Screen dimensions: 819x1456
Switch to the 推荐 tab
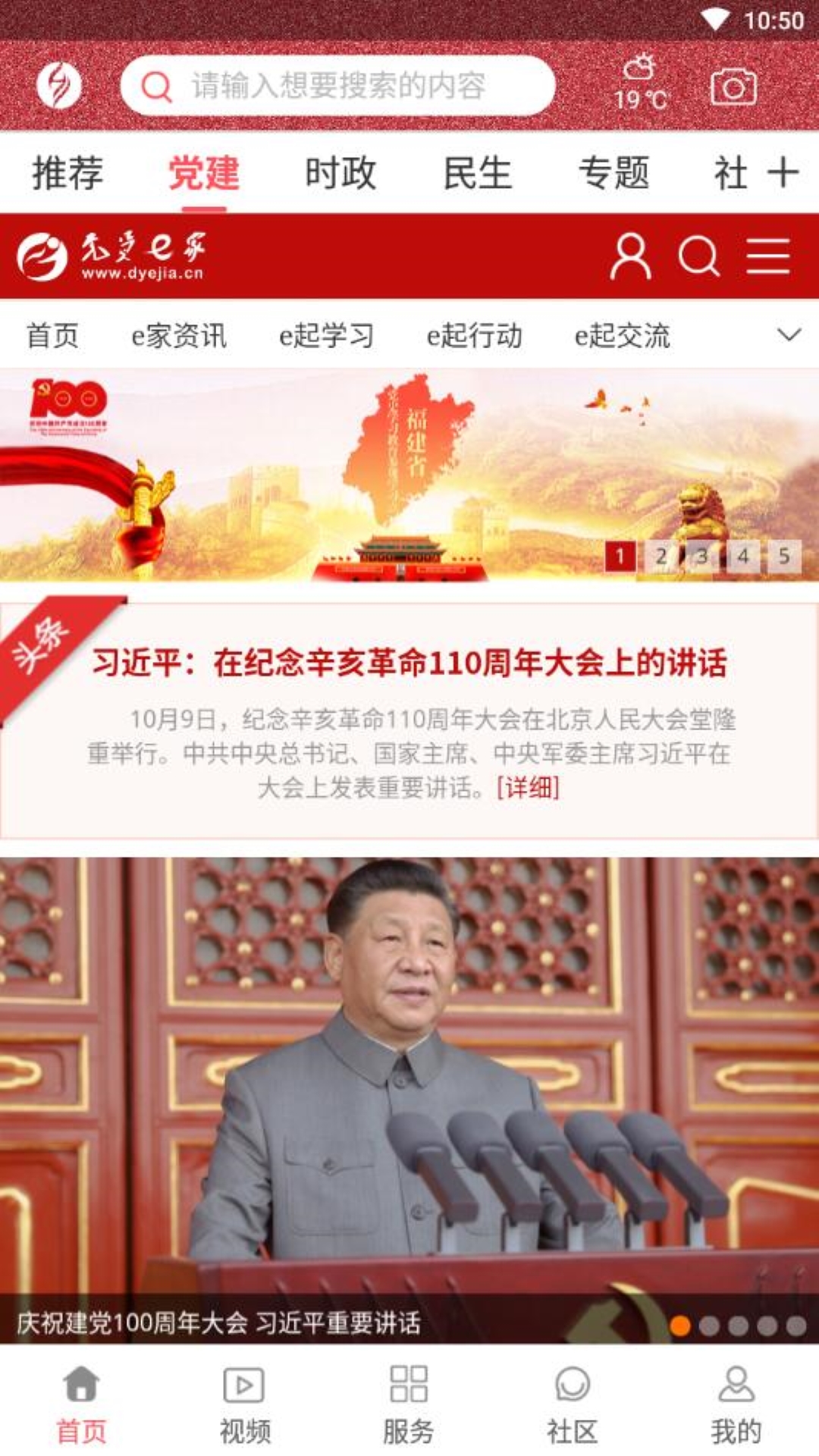pyautogui.click(x=67, y=173)
